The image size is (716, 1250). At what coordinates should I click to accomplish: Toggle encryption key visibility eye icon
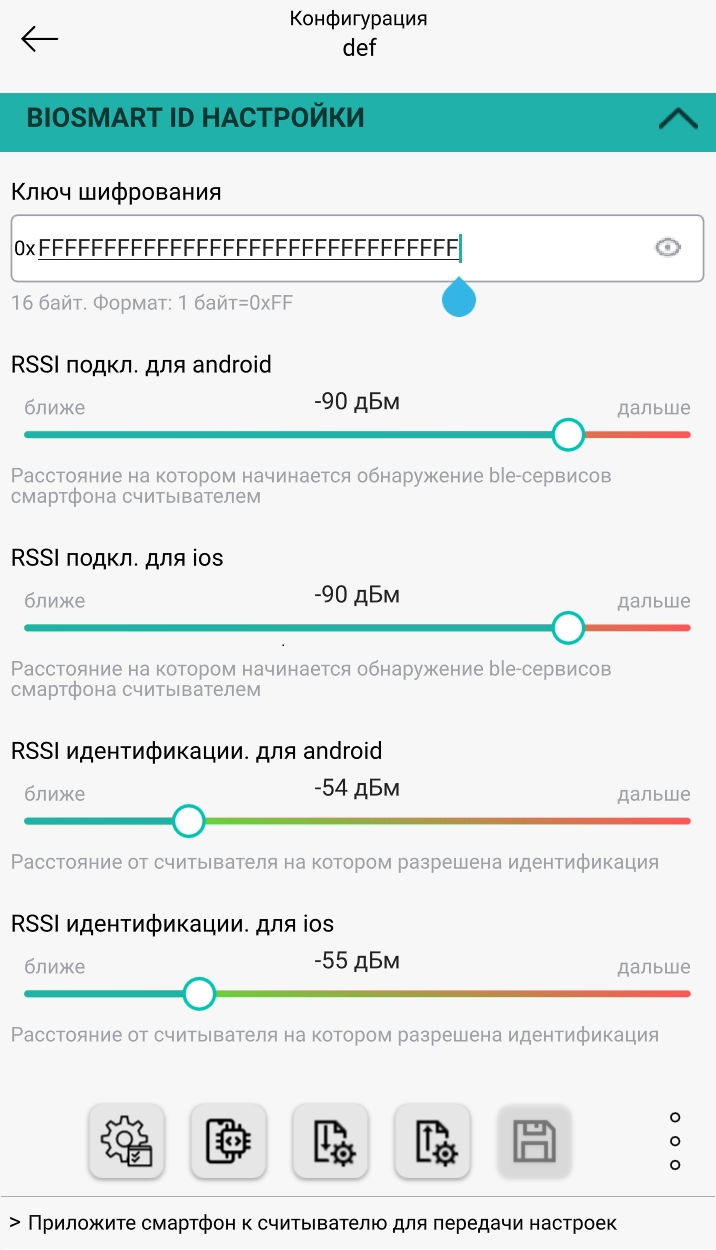coord(668,248)
